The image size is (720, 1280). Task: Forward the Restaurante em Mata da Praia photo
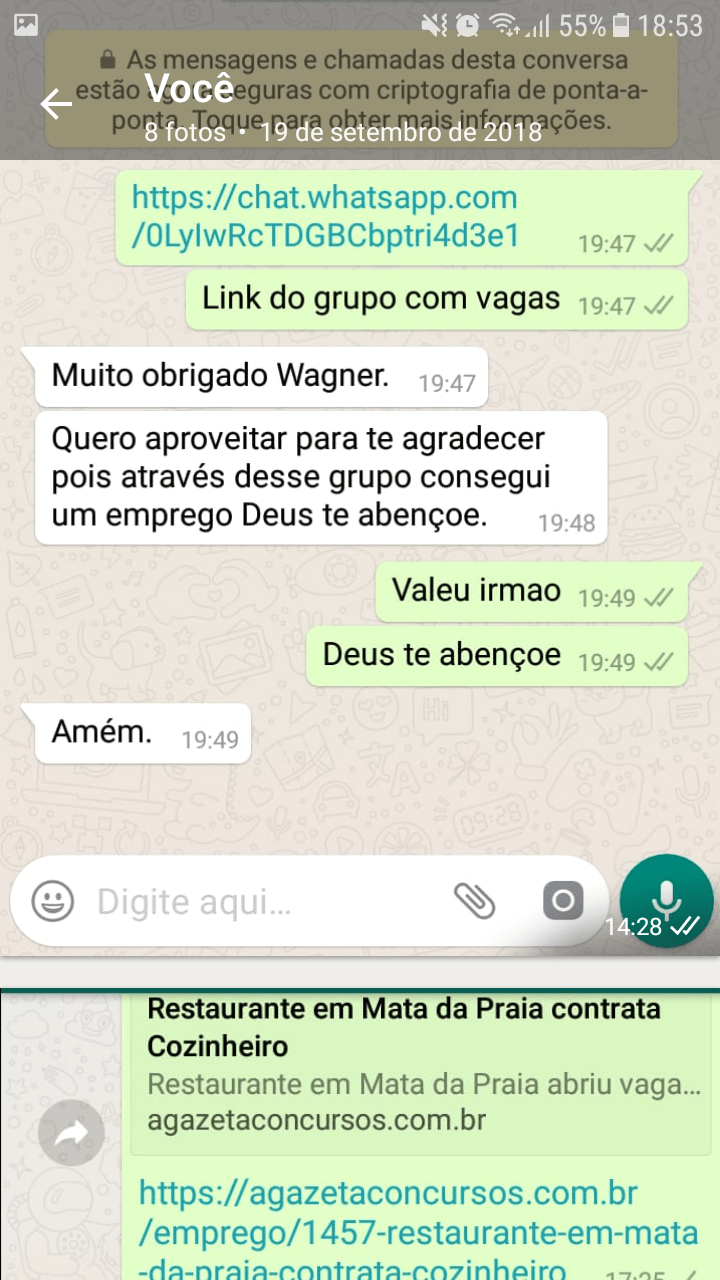click(x=72, y=1133)
